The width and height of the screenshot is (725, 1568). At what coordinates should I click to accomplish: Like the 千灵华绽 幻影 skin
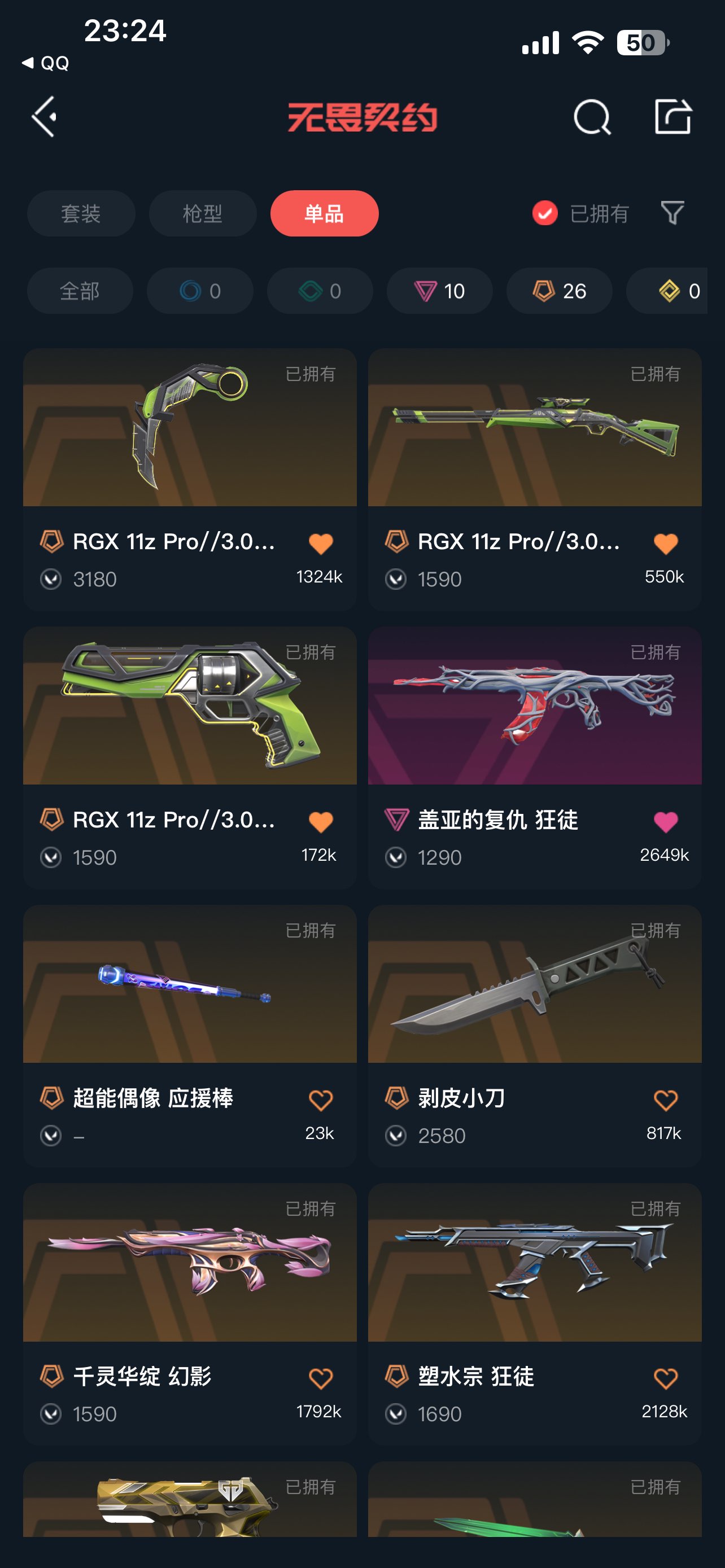coord(321,1378)
